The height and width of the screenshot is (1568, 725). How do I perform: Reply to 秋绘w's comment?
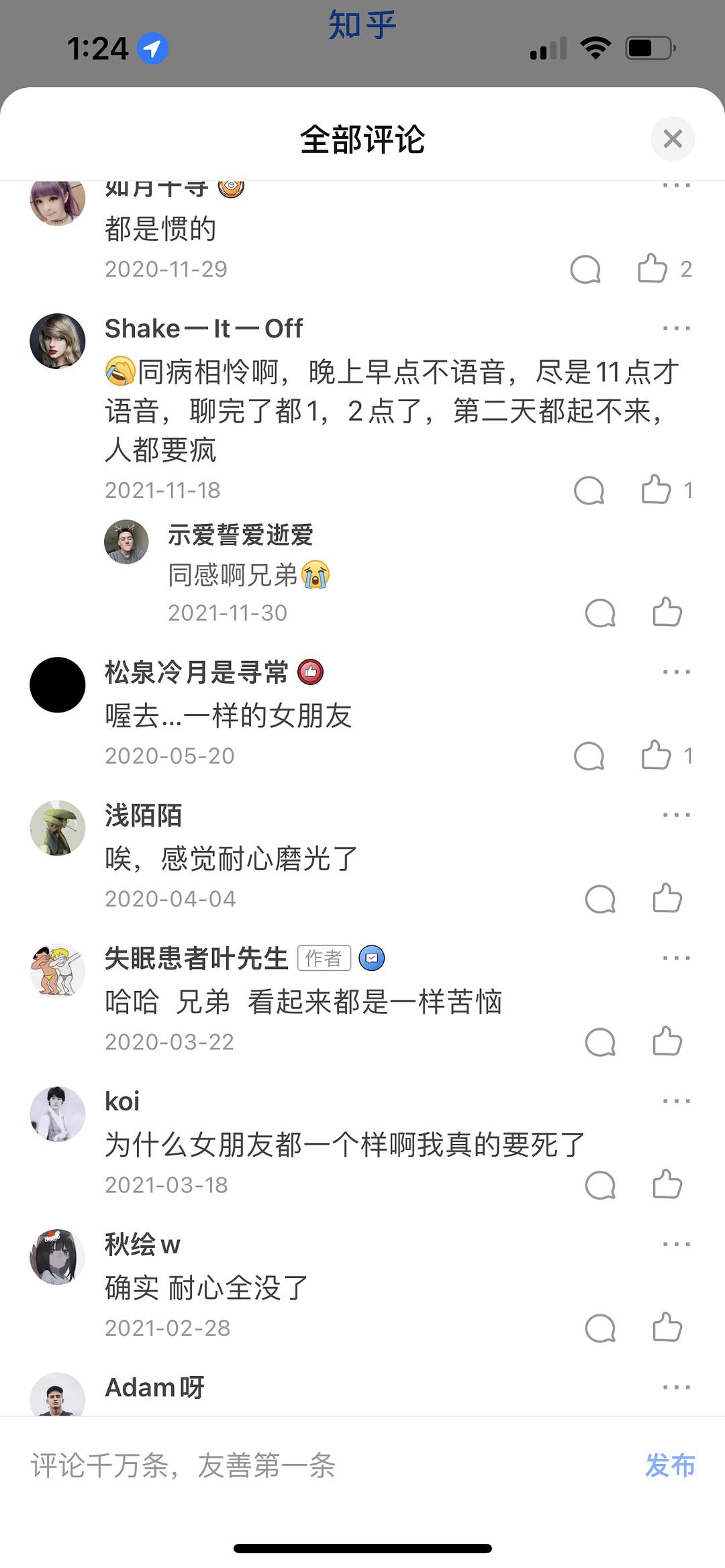[x=599, y=1327]
